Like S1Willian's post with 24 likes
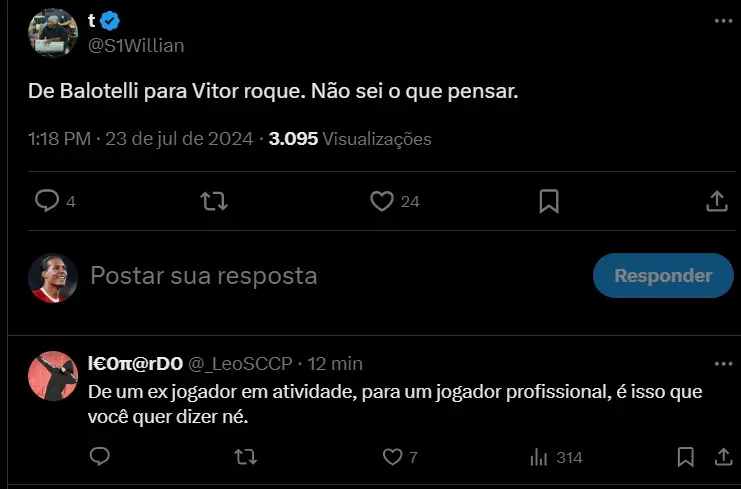Screen dimensions: 741x489 tap(382, 201)
